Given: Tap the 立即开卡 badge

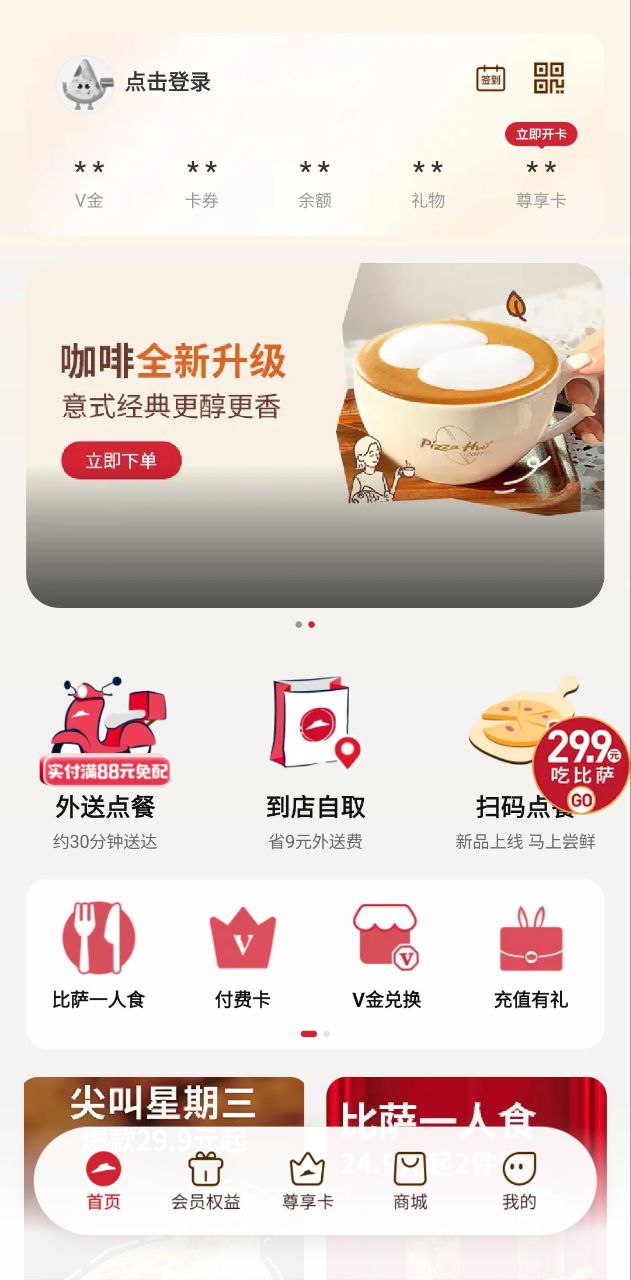Looking at the screenshot, I should pyautogui.click(x=540, y=134).
